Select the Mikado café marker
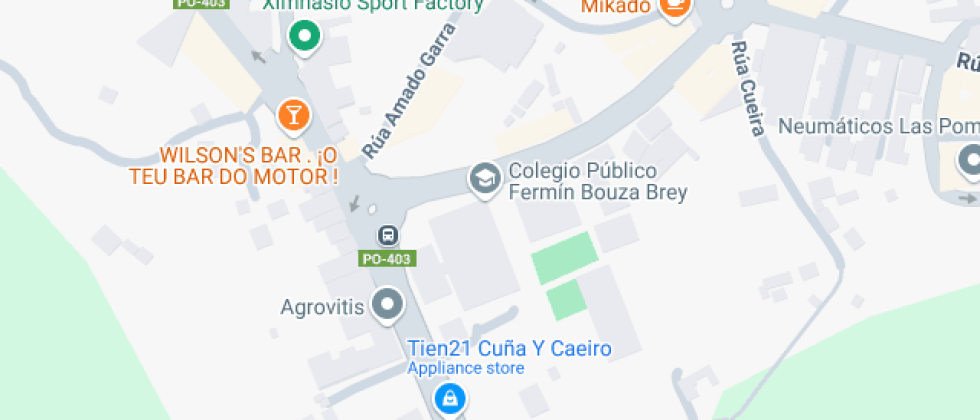This screenshot has width=980, height=420. click(676, 8)
